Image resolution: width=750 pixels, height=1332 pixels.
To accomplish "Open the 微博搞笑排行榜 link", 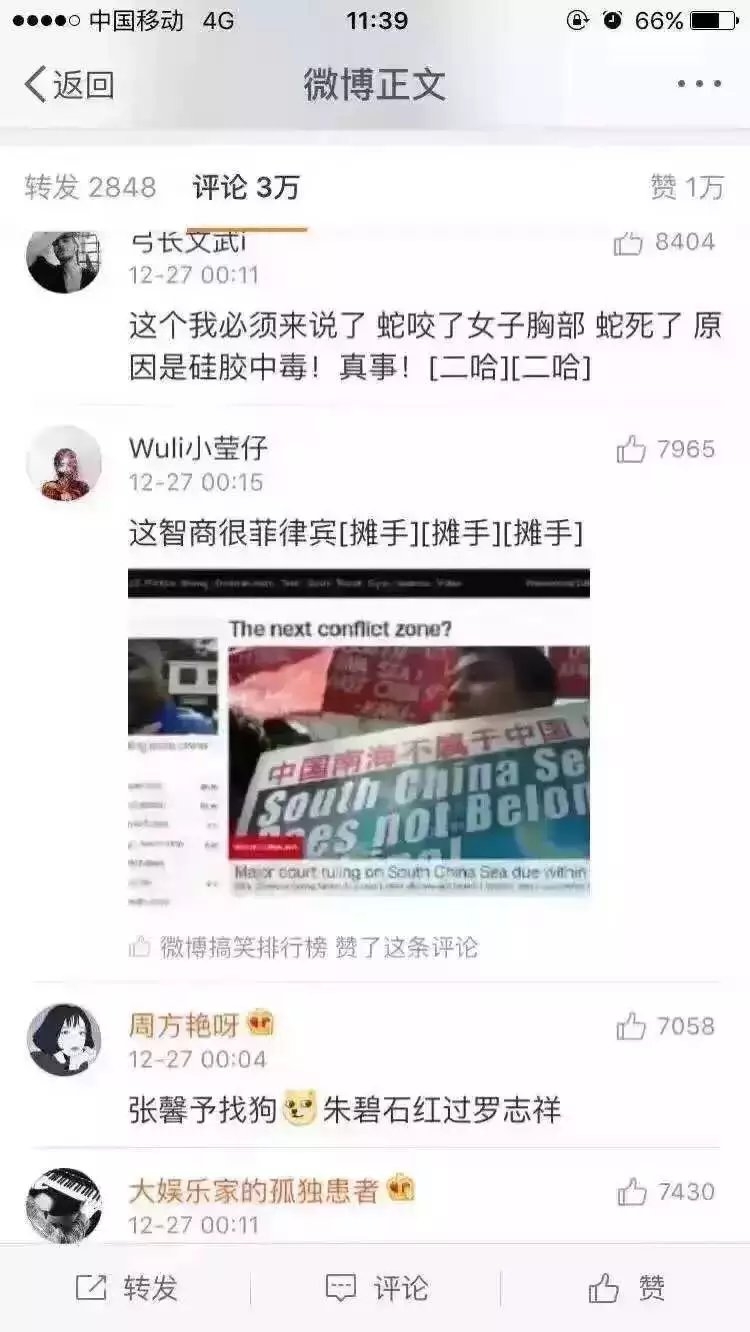I will coord(244,947).
